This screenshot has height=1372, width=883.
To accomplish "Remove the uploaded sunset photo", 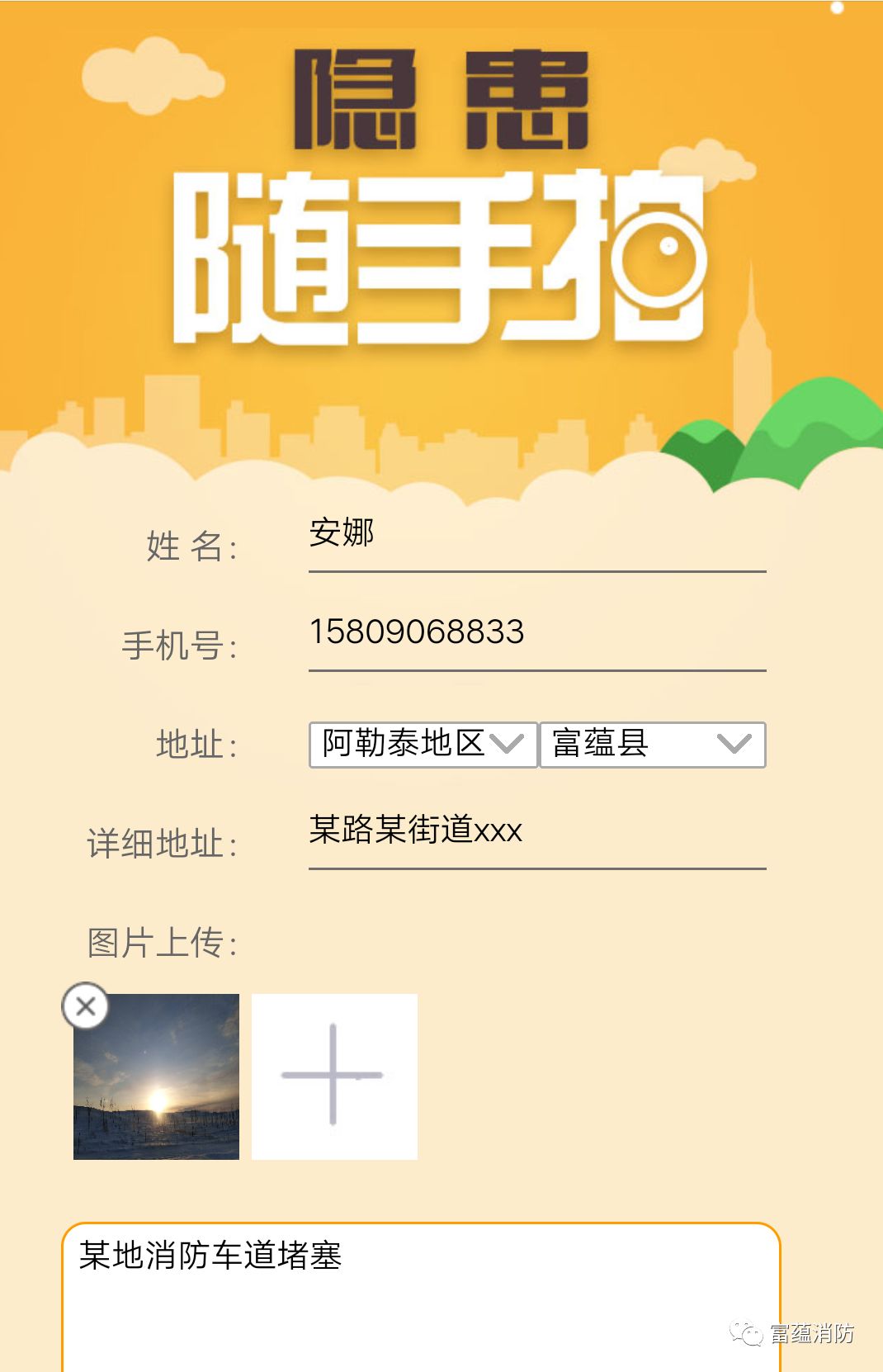I will [86, 1006].
